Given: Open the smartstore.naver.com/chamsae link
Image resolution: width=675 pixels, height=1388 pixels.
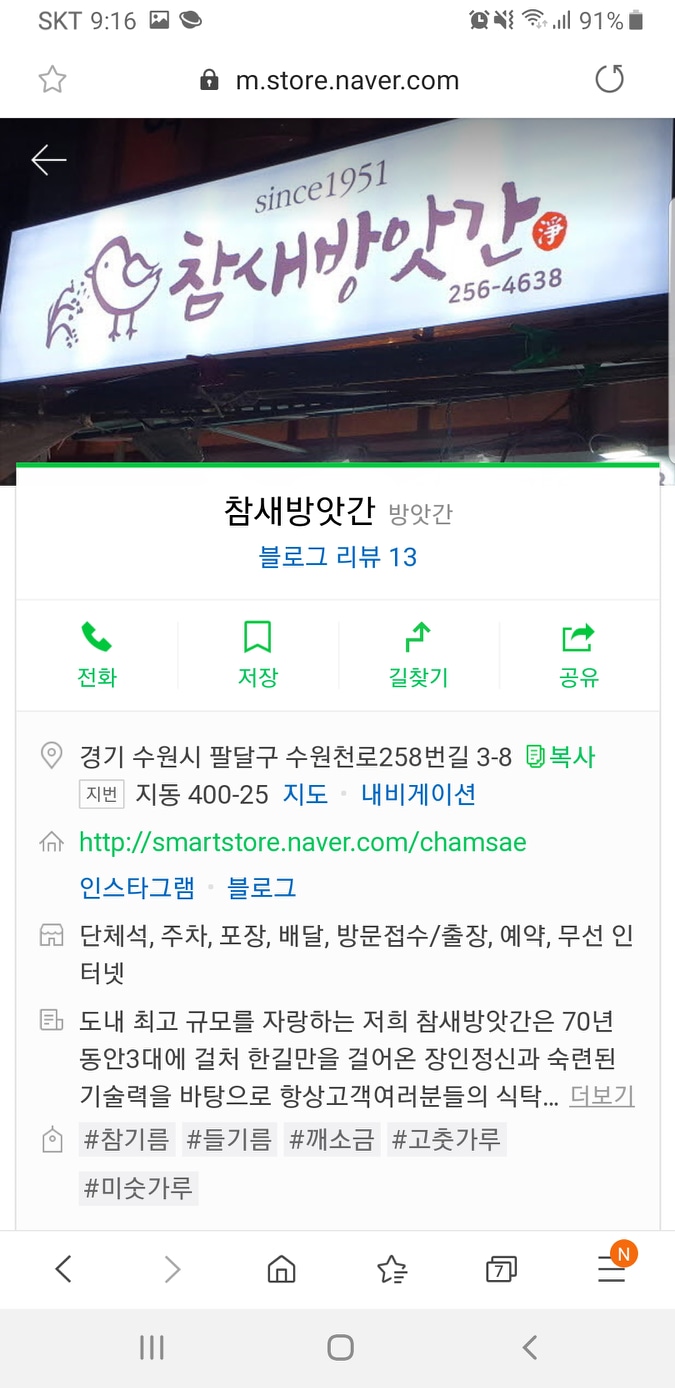Looking at the screenshot, I should coord(302,842).
